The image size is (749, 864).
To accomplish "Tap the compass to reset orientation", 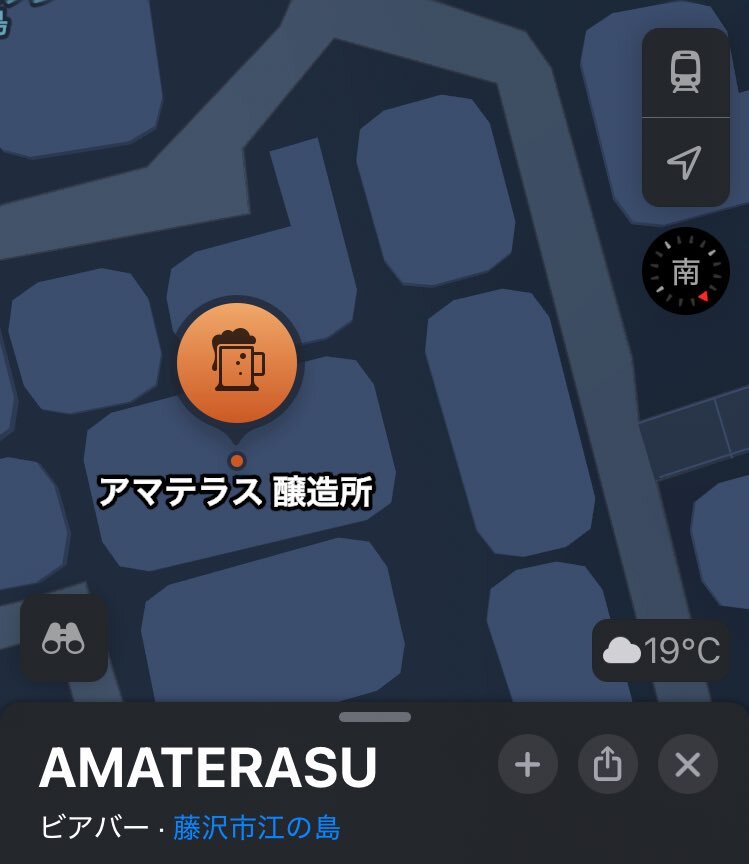I will pos(686,271).
